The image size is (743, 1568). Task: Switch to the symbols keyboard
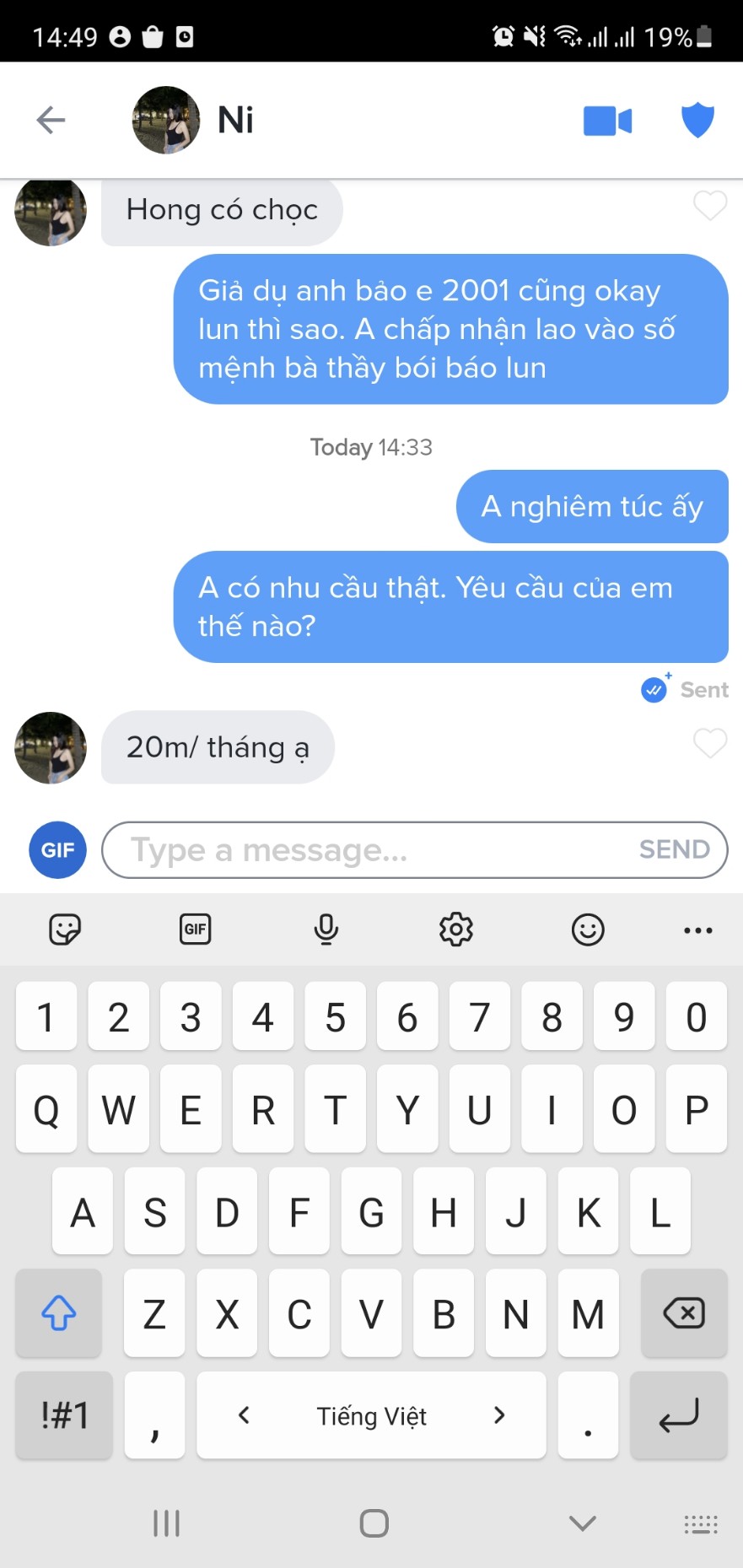click(64, 1414)
